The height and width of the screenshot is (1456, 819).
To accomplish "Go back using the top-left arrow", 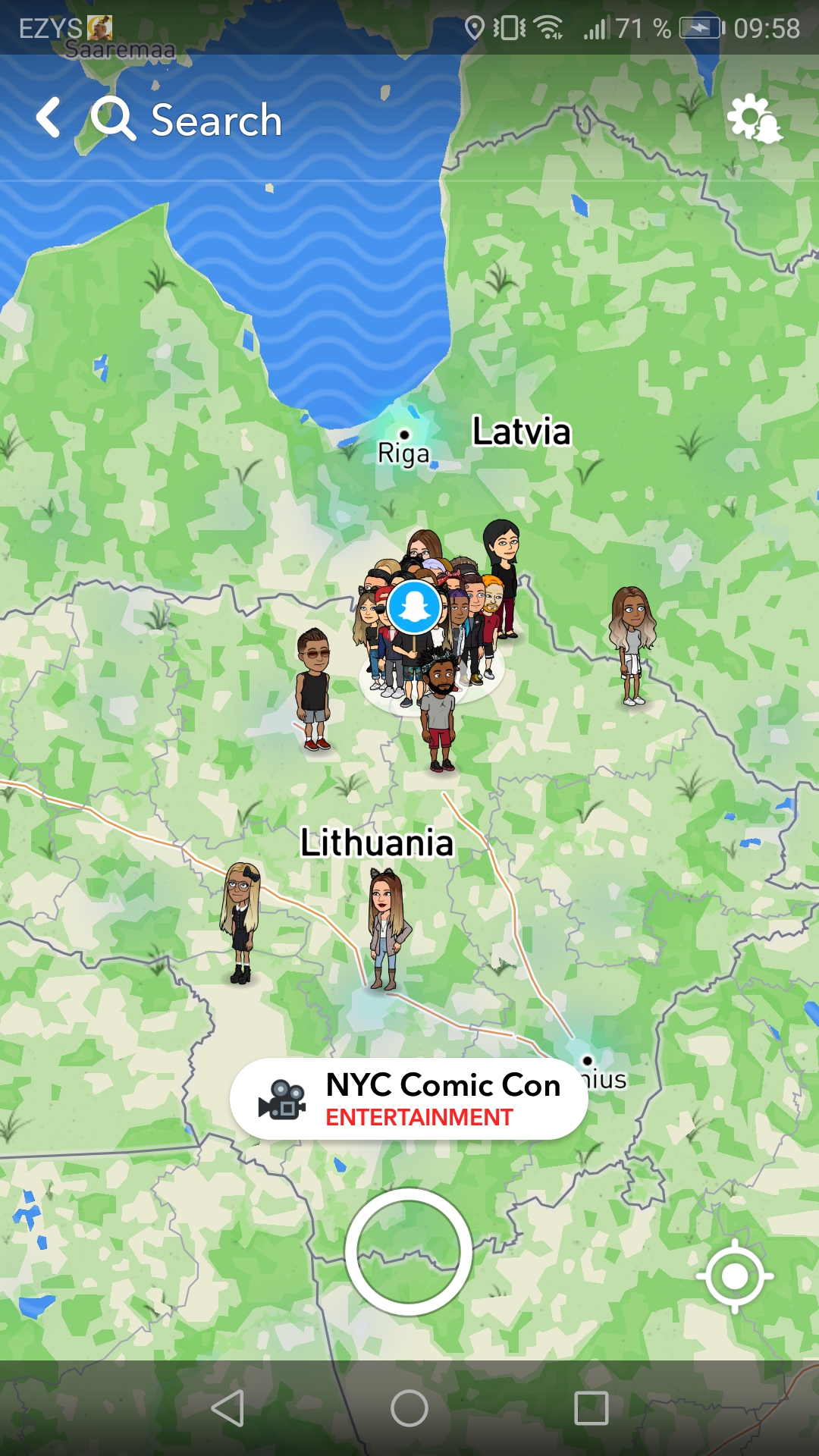I will (x=49, y=118).
